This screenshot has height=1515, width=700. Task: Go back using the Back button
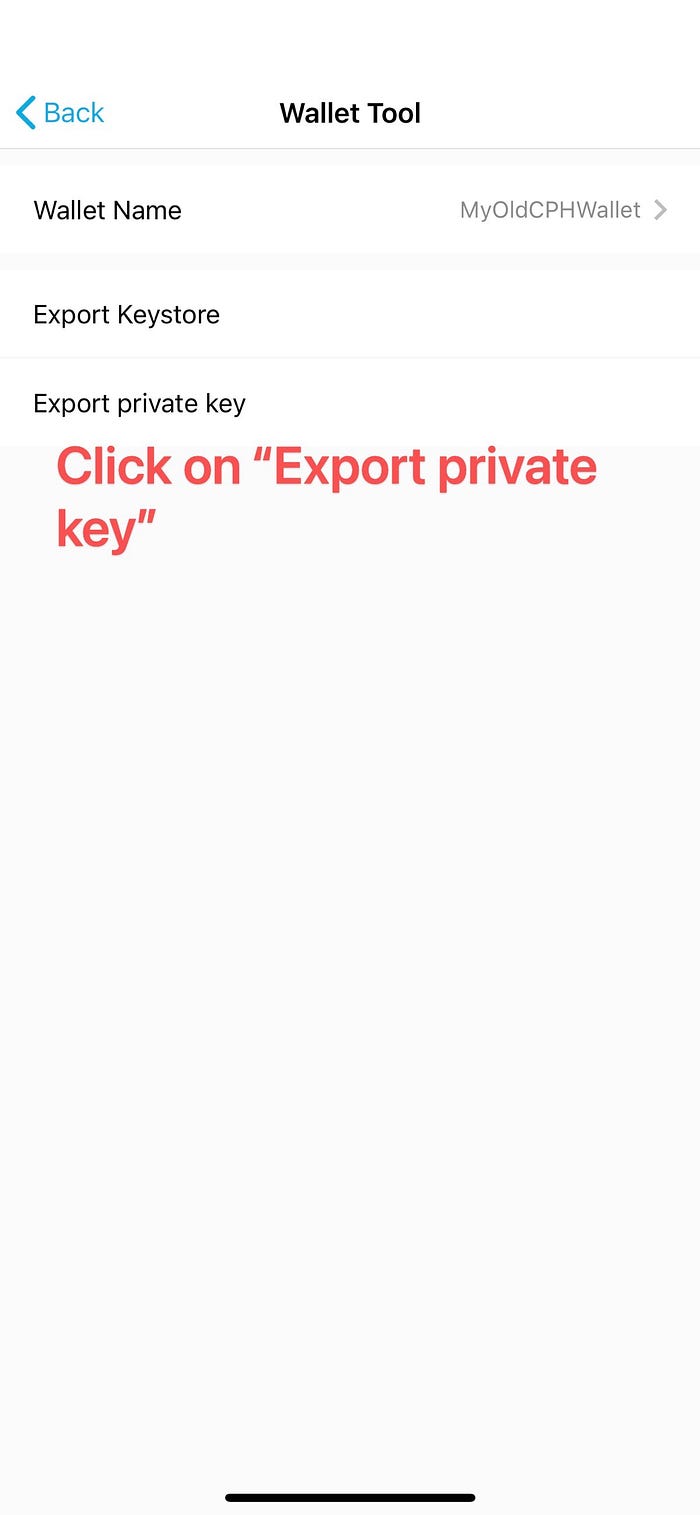coord(61,113)
